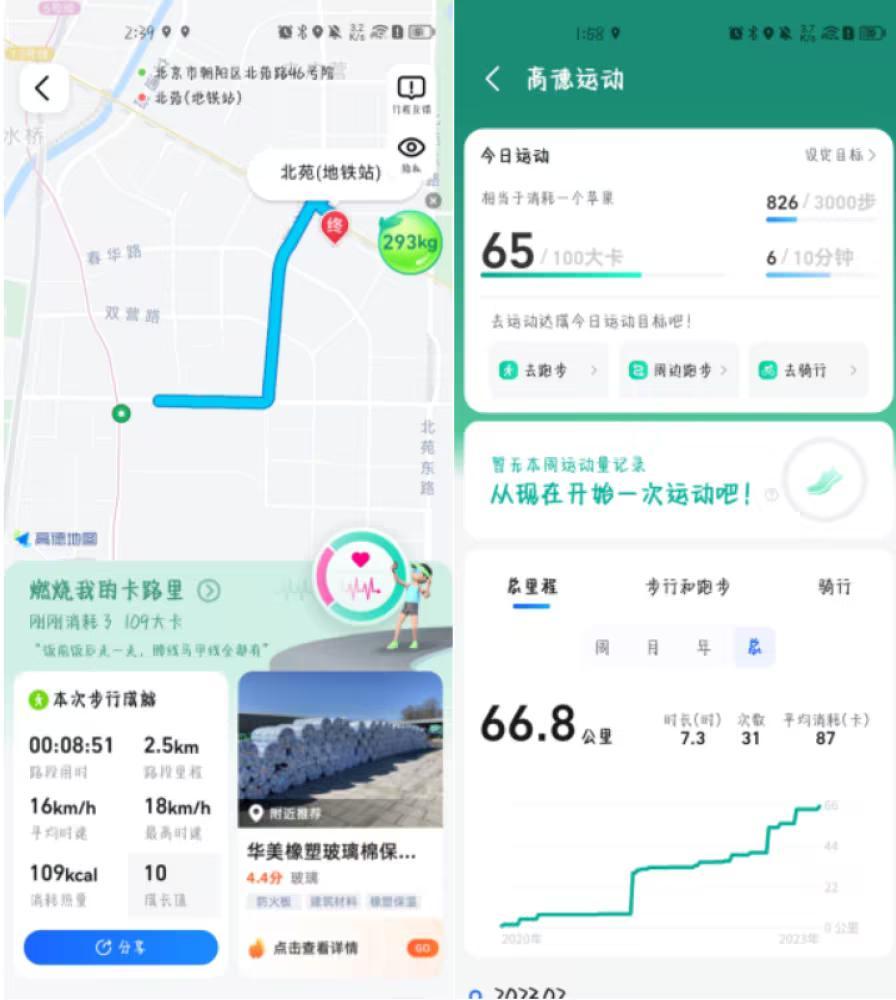The image size is (896, 1000).
Task: Start a run with 去跑步
Action: point(548,370)
